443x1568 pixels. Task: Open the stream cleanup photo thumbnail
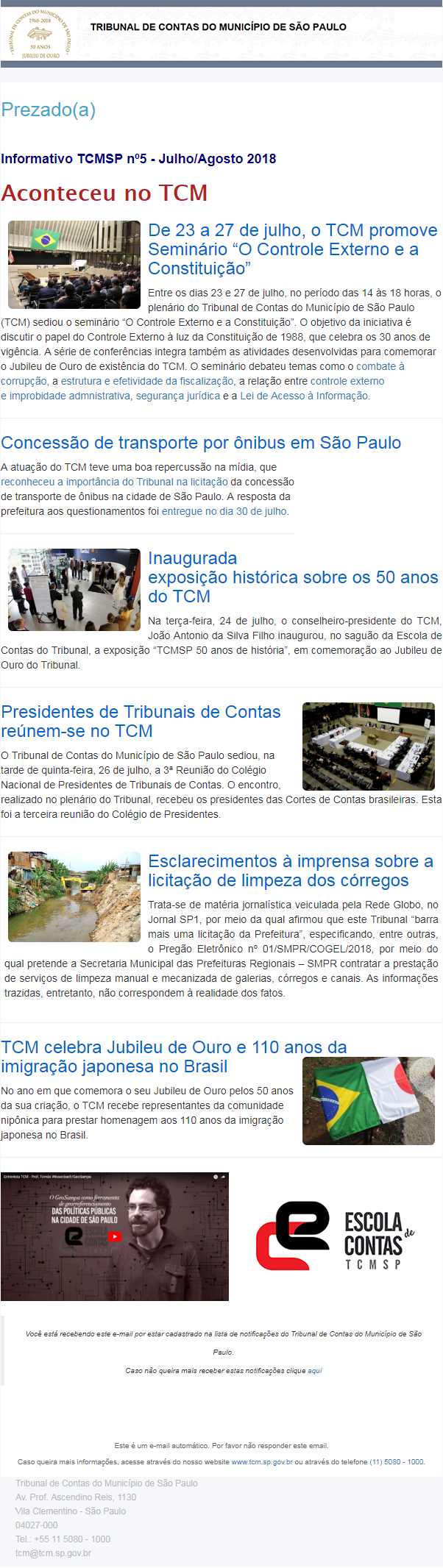74,897
